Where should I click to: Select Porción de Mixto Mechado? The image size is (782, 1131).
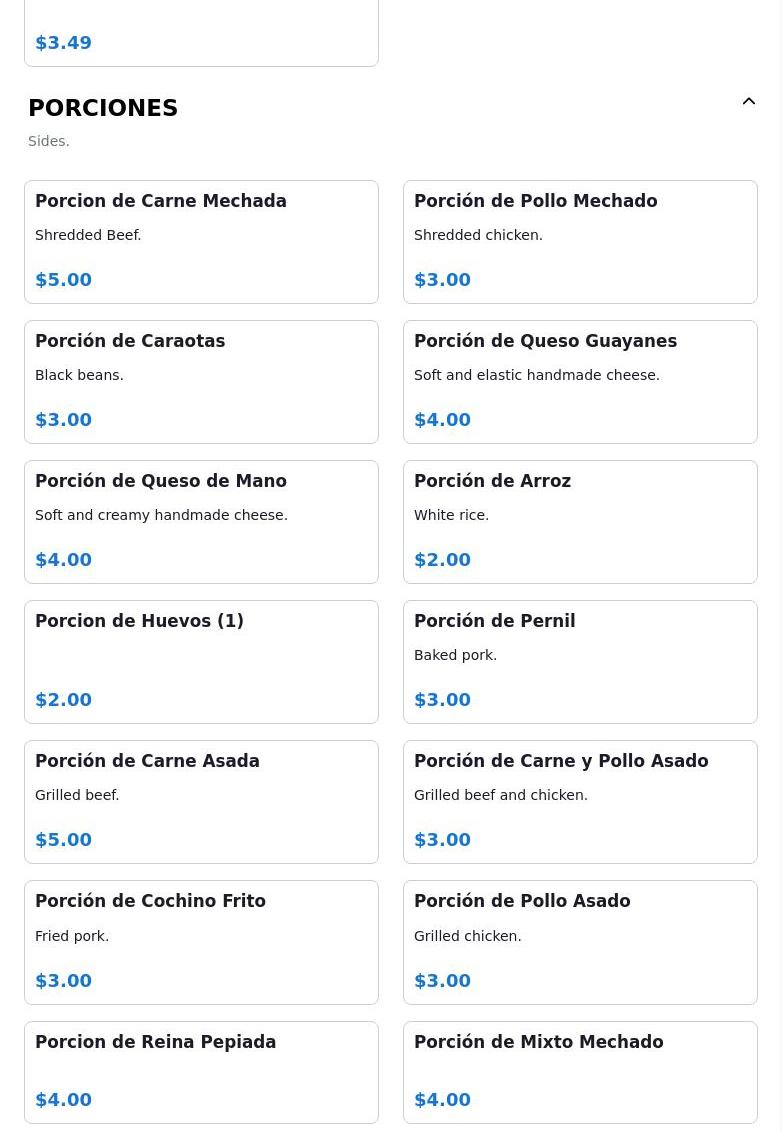point(580,1072)
